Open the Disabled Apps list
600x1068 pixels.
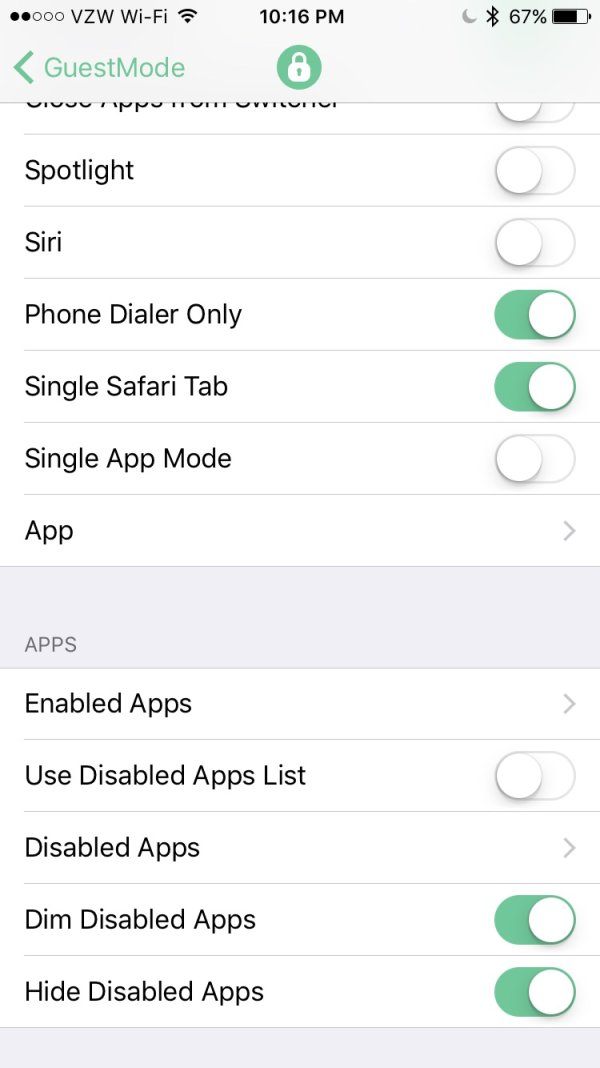coord(300,848)
